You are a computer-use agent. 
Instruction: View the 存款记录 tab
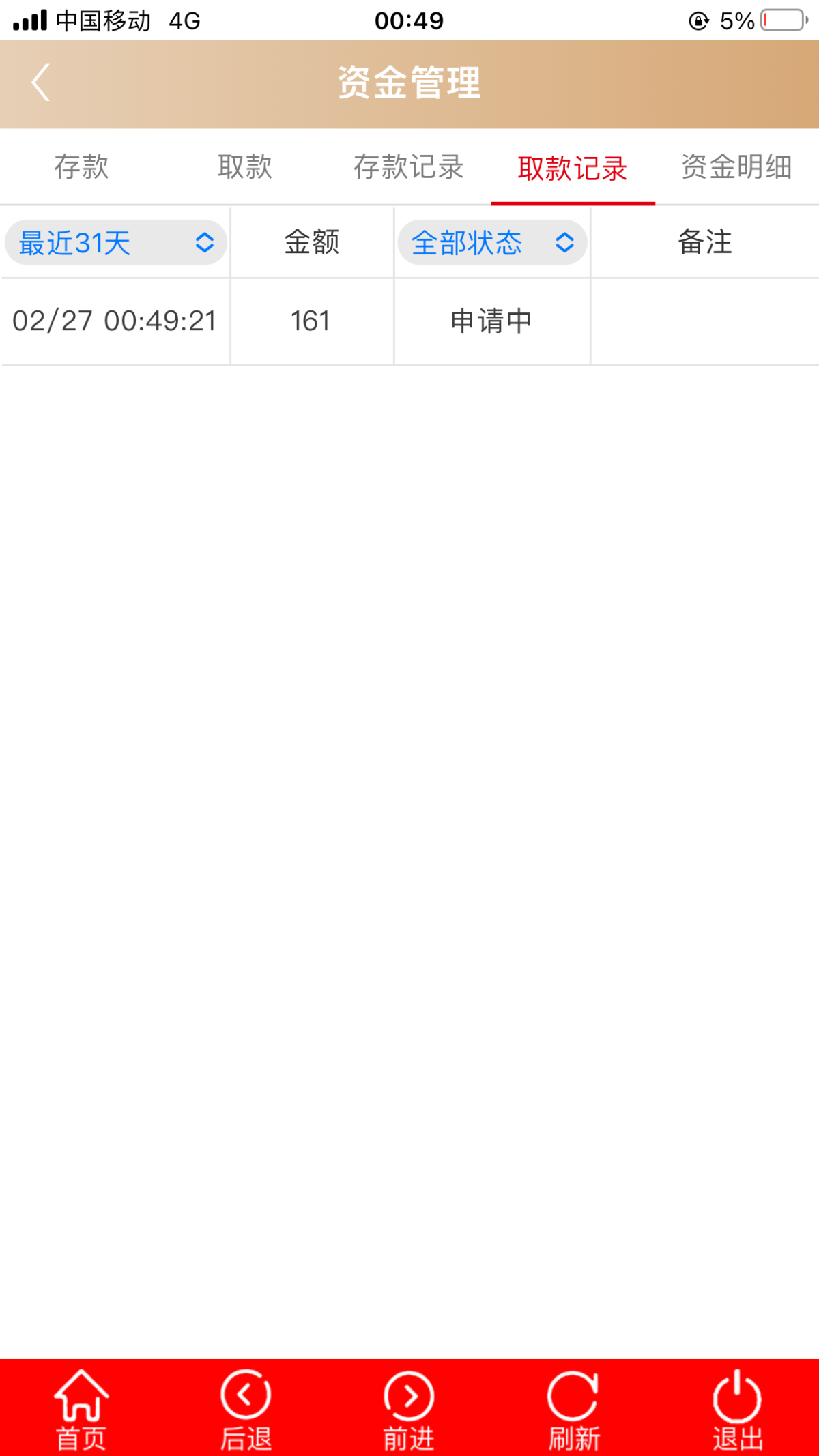[409, 167]
